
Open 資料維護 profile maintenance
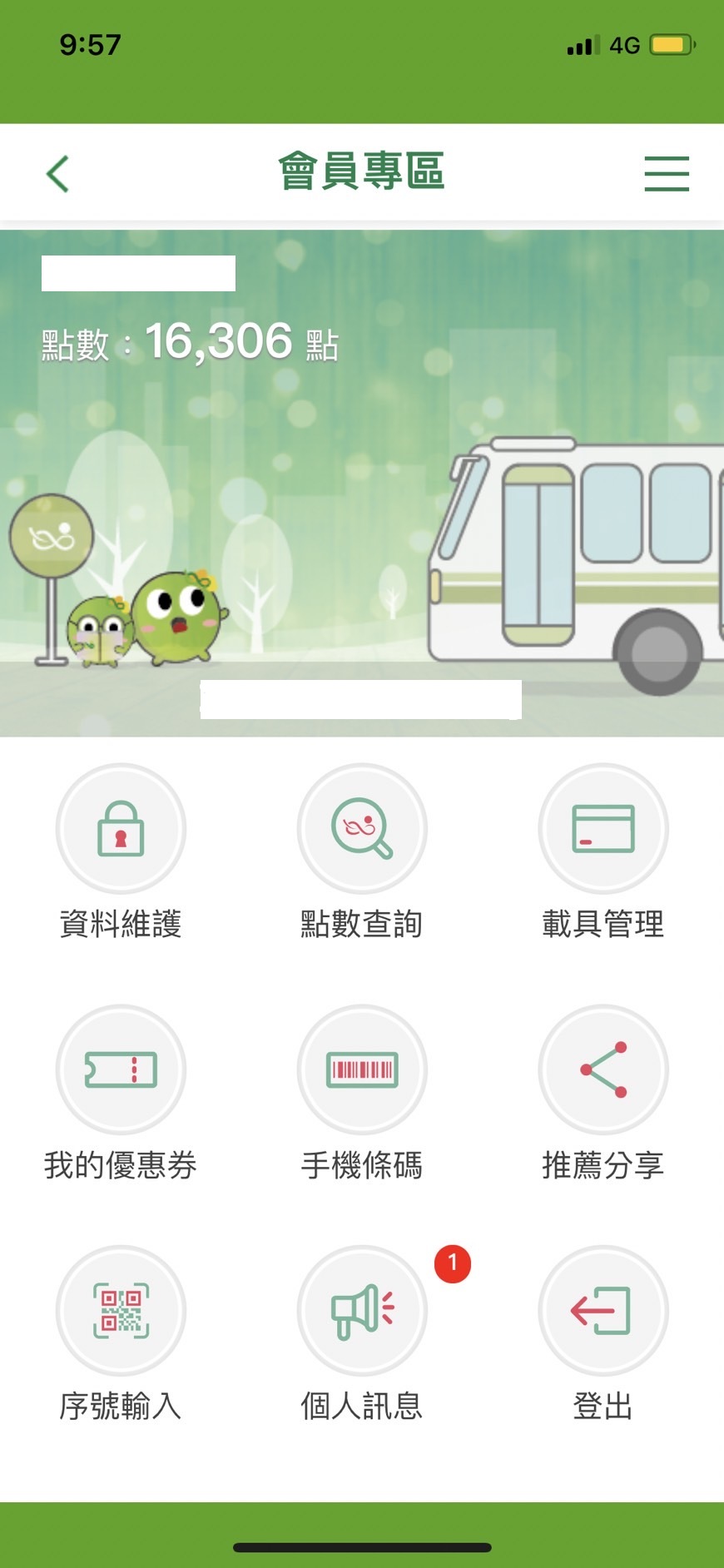coord(121,829)
